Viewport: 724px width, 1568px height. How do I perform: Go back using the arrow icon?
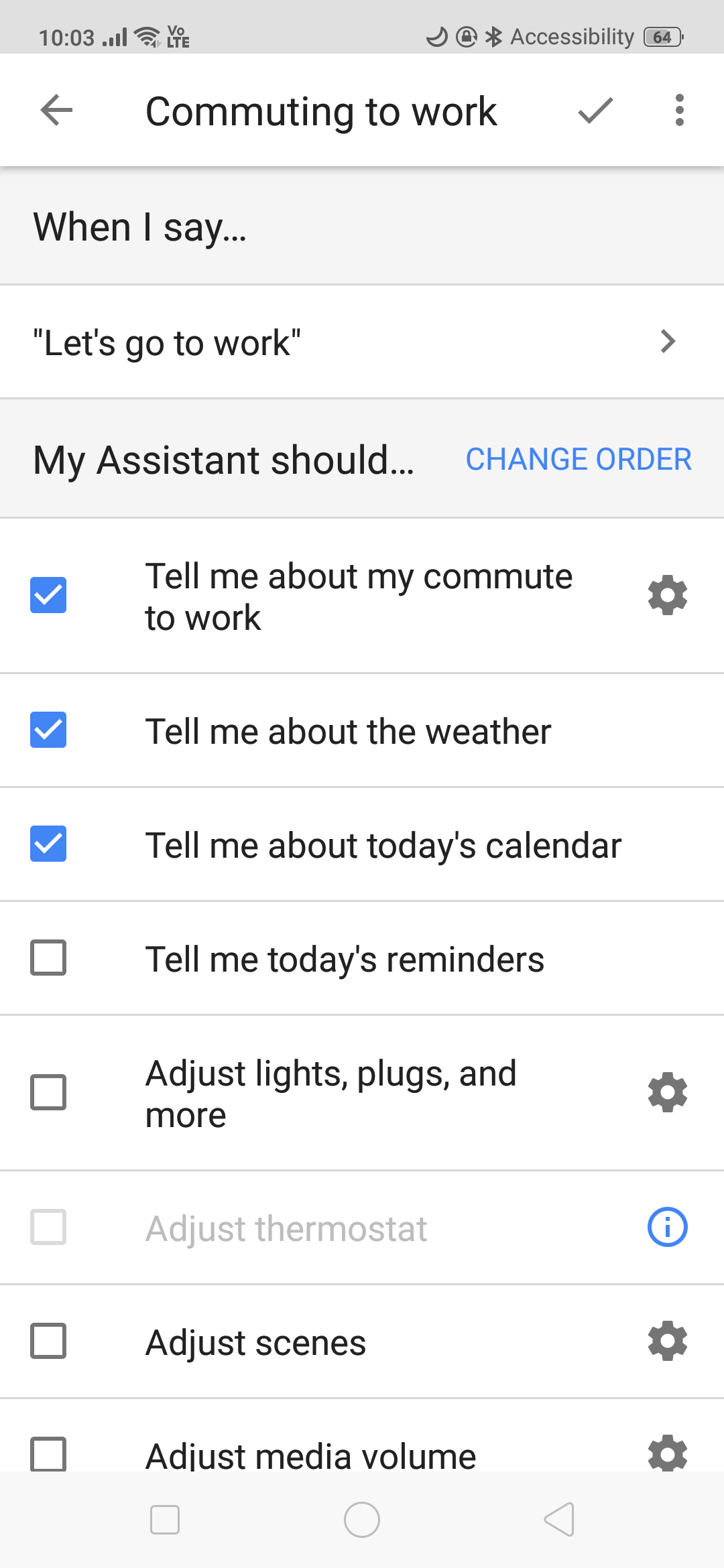(x=56, y=111)
